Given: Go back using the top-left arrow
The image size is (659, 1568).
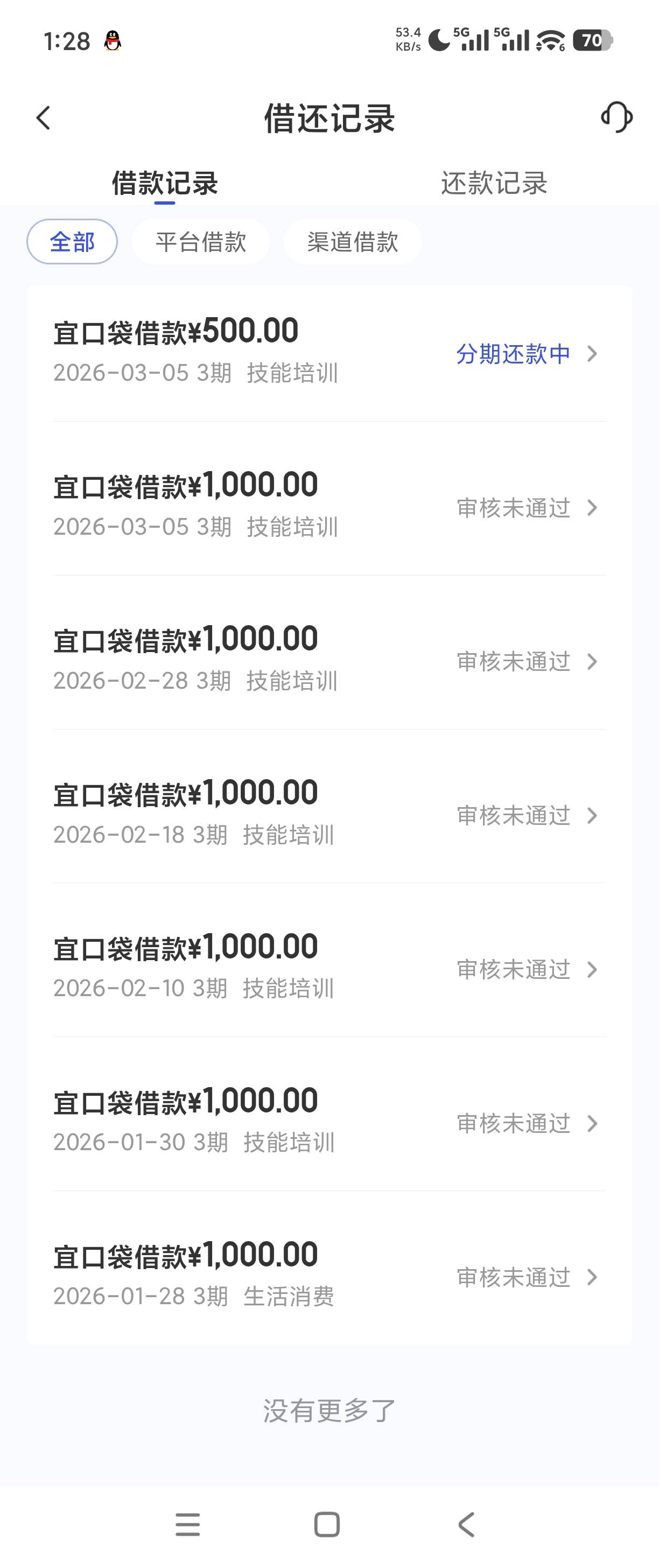Looking at the screenshot, I should tap(43, 118).
